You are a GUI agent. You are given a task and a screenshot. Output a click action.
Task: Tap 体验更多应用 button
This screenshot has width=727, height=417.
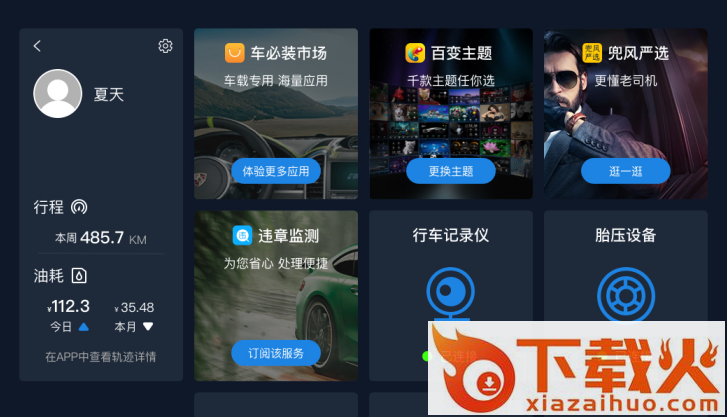click(x=276, y=171)
